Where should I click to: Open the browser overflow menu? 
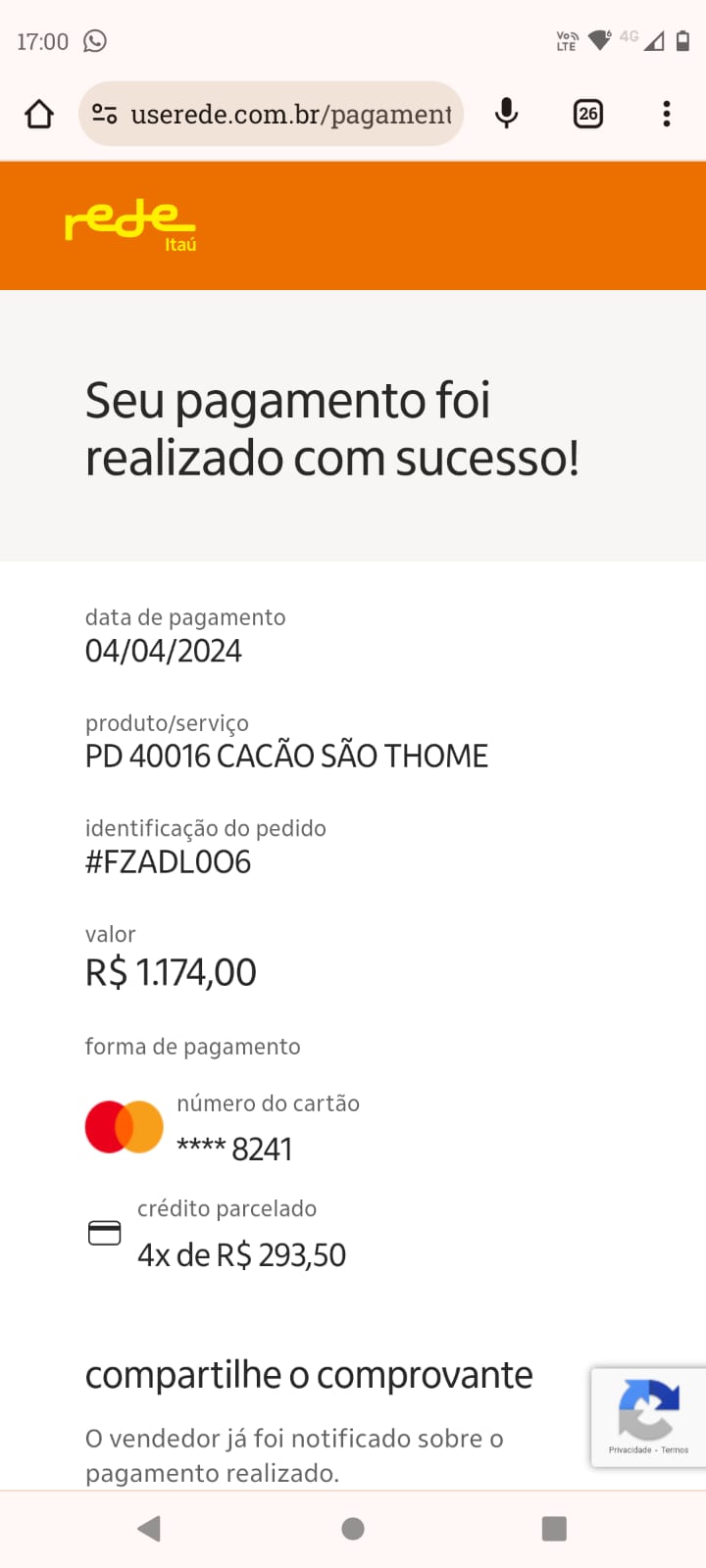coord(667,115)
